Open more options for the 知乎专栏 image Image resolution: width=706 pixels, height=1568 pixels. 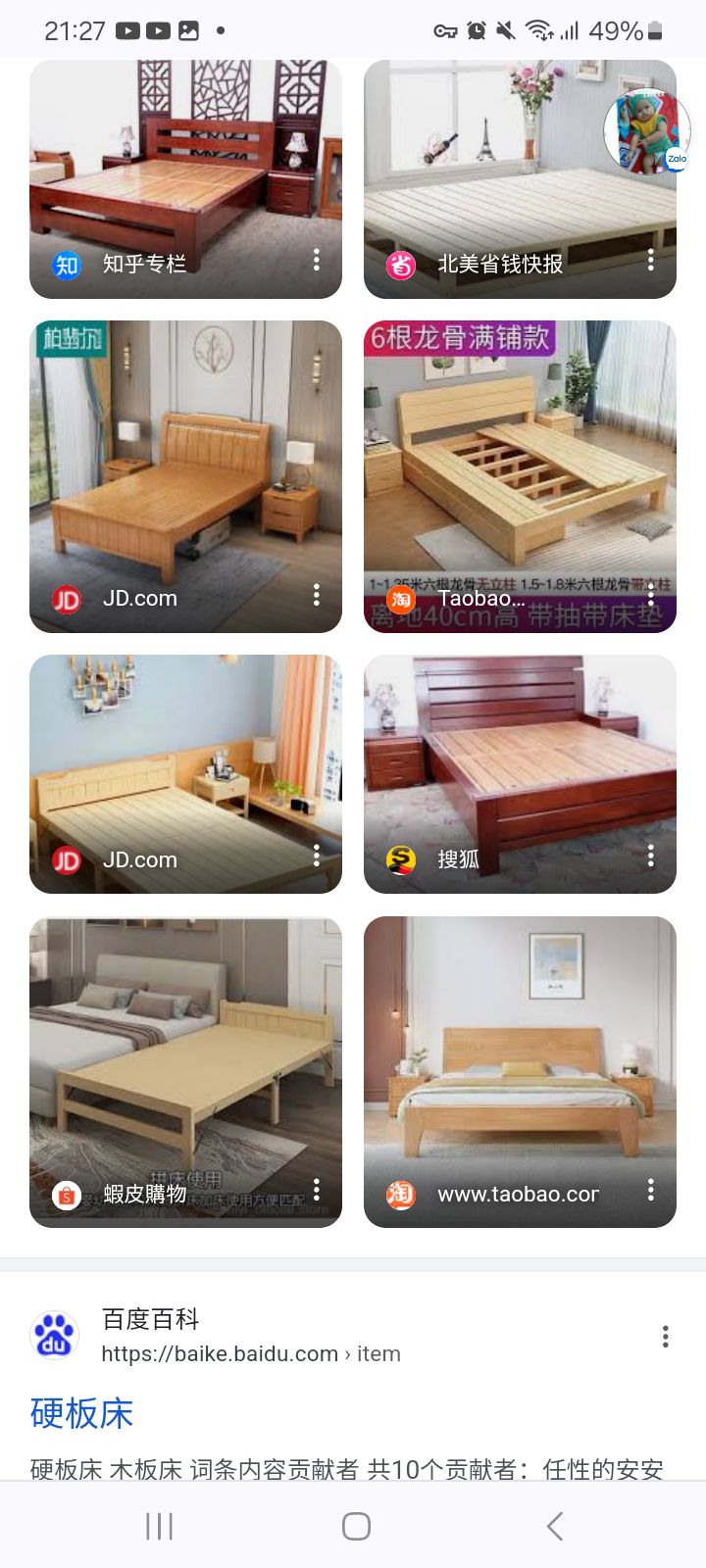[317, 260]
